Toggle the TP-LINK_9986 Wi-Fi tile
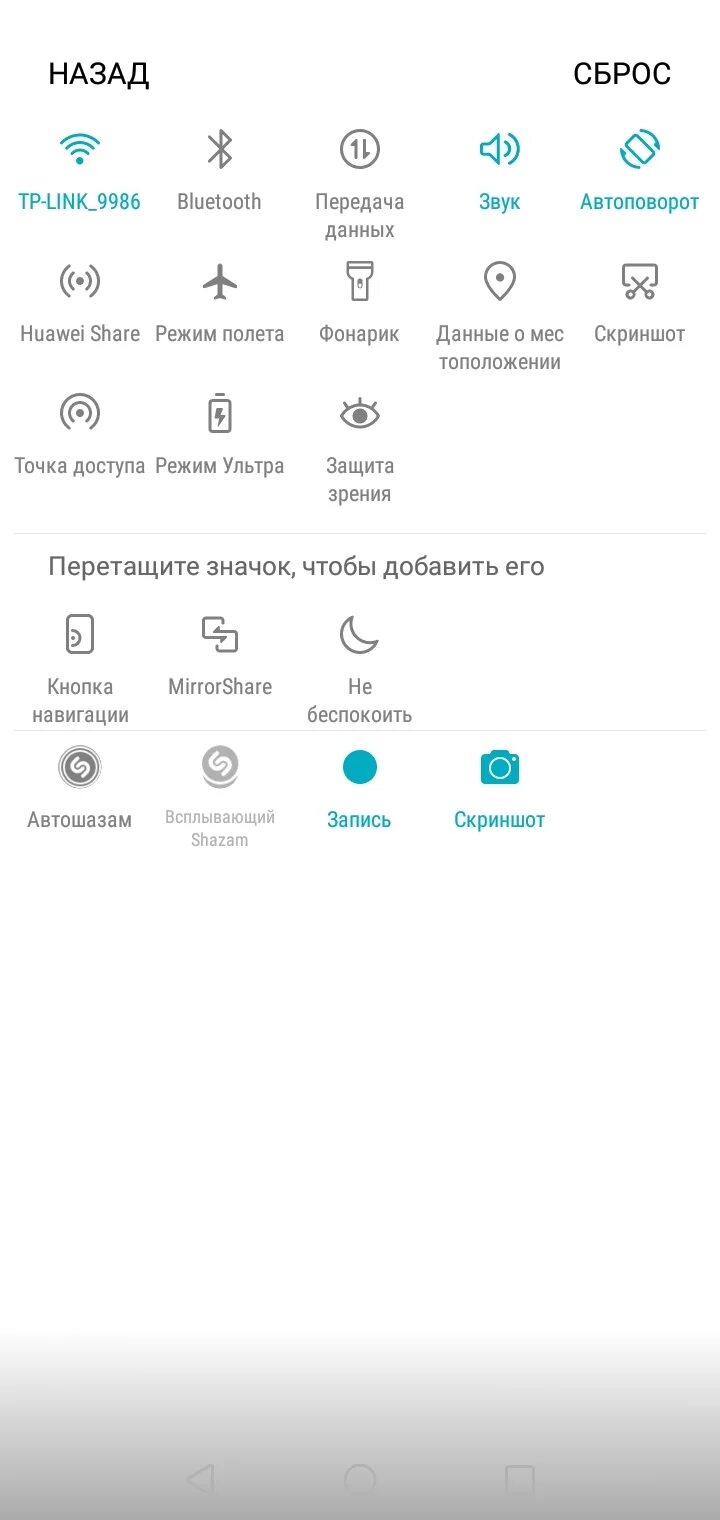The image size is (720, 1520). point(80,171)
